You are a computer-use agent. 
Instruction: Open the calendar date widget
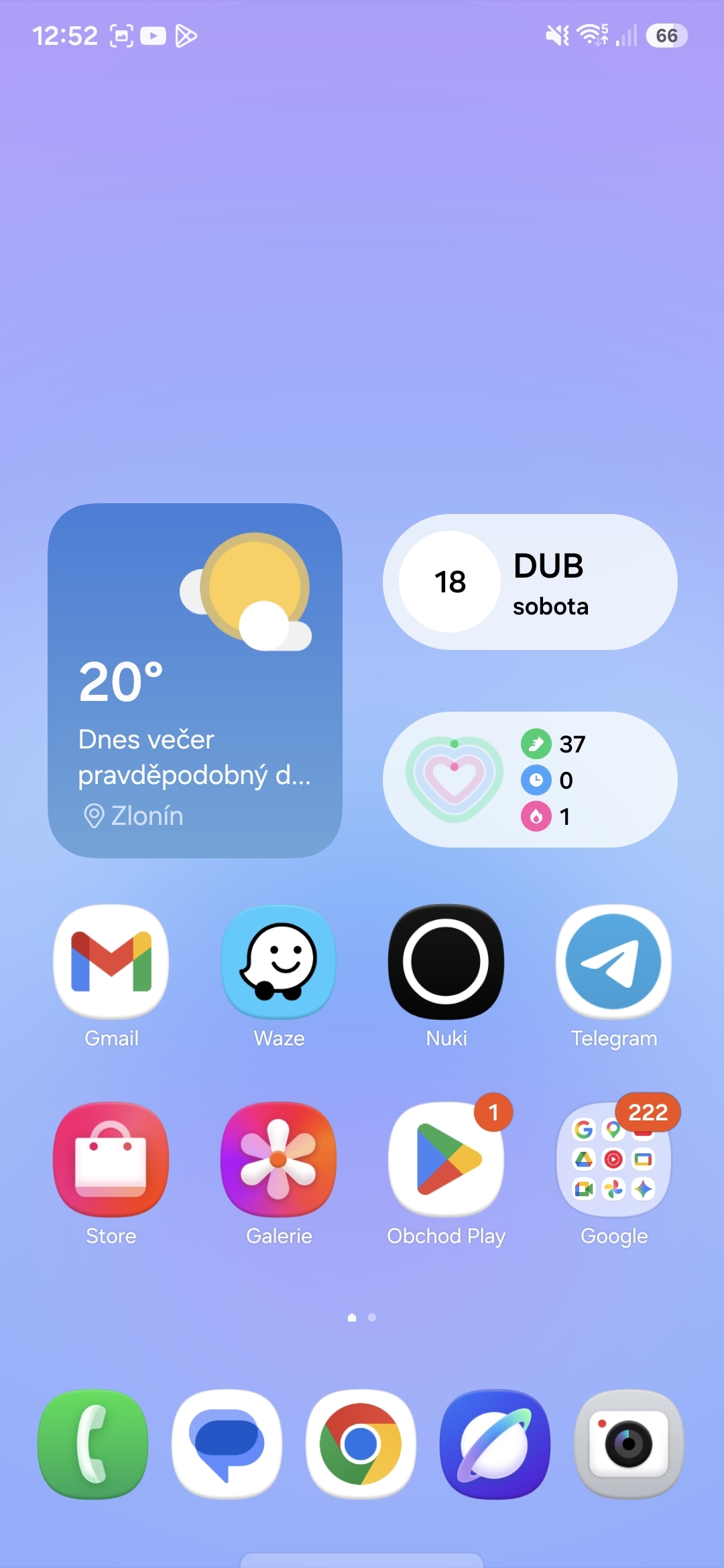tap(530, 582)
